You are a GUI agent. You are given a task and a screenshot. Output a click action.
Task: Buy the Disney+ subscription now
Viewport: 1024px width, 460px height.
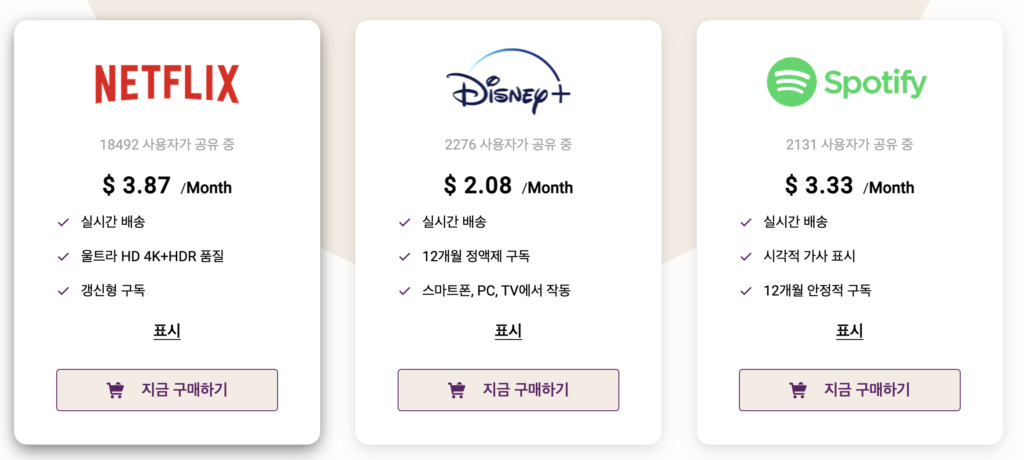click(x=508, y=390)
